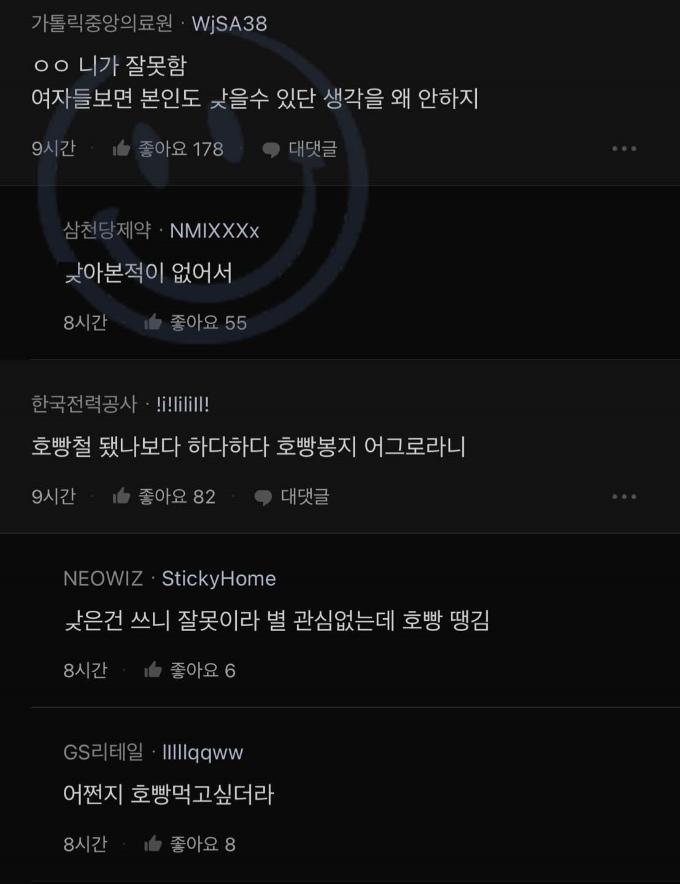Like StickyHome's reply with 6 likes

[154, 670]
